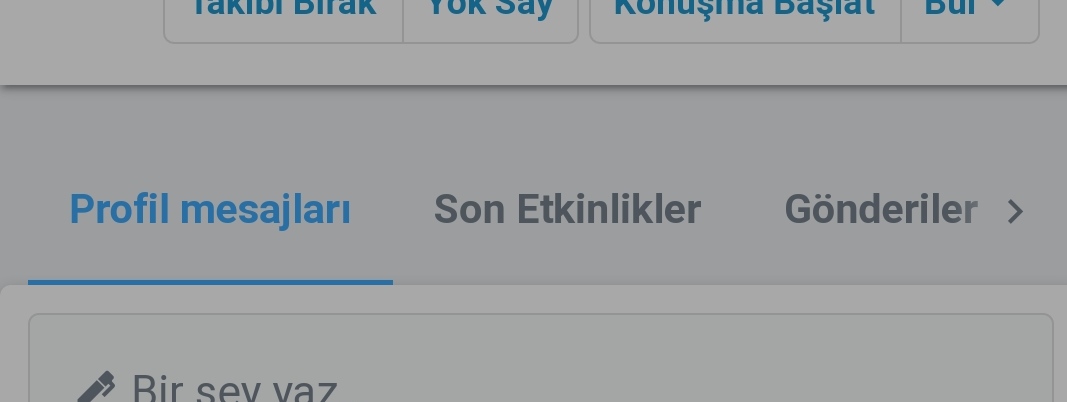Image resolution: width=1067 pixels, height=402 pixels.
Task: Show more tabs with the right chevron
Action: 1015,211
